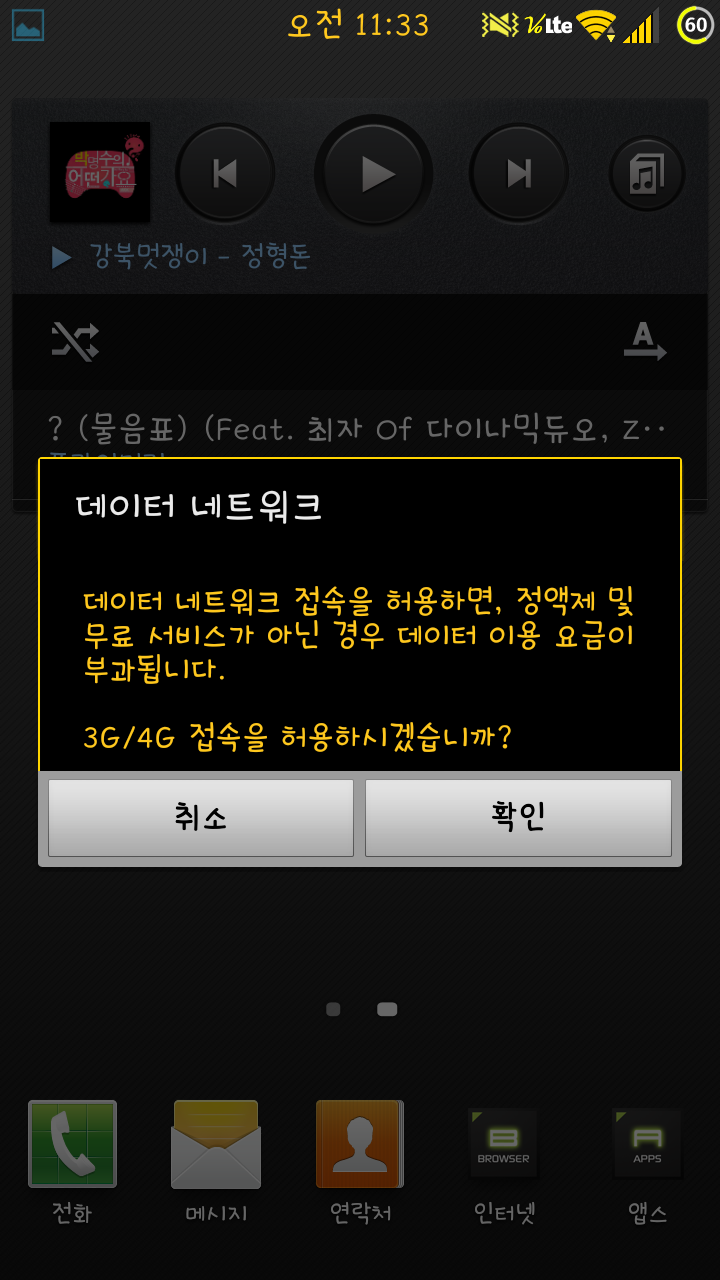Confirm 3G/4G access with 확인
This screenshot has height=1280, width=720.
coord(518,818)
